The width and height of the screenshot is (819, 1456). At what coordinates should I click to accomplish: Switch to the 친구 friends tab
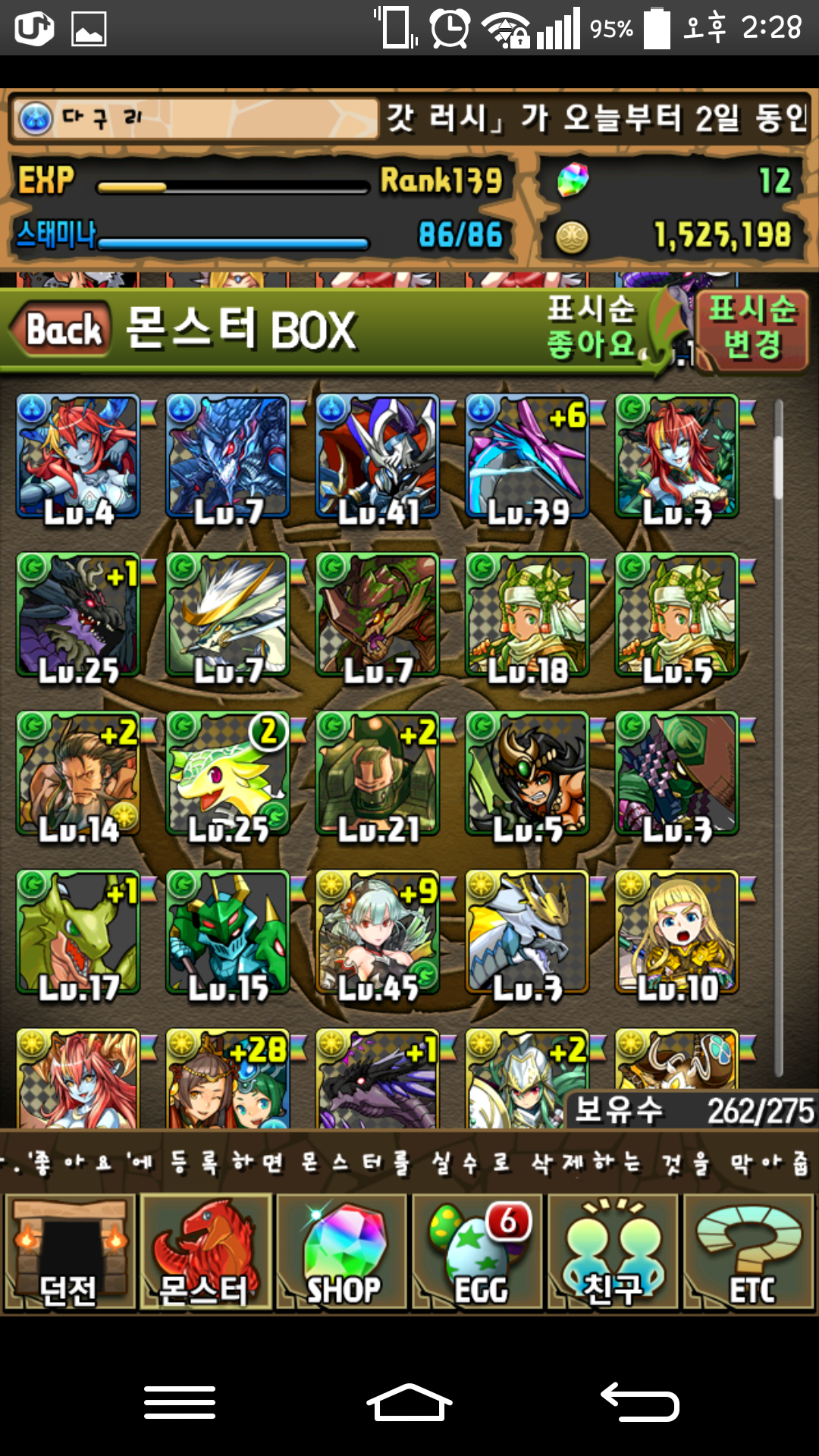(x=613, y=1253)
